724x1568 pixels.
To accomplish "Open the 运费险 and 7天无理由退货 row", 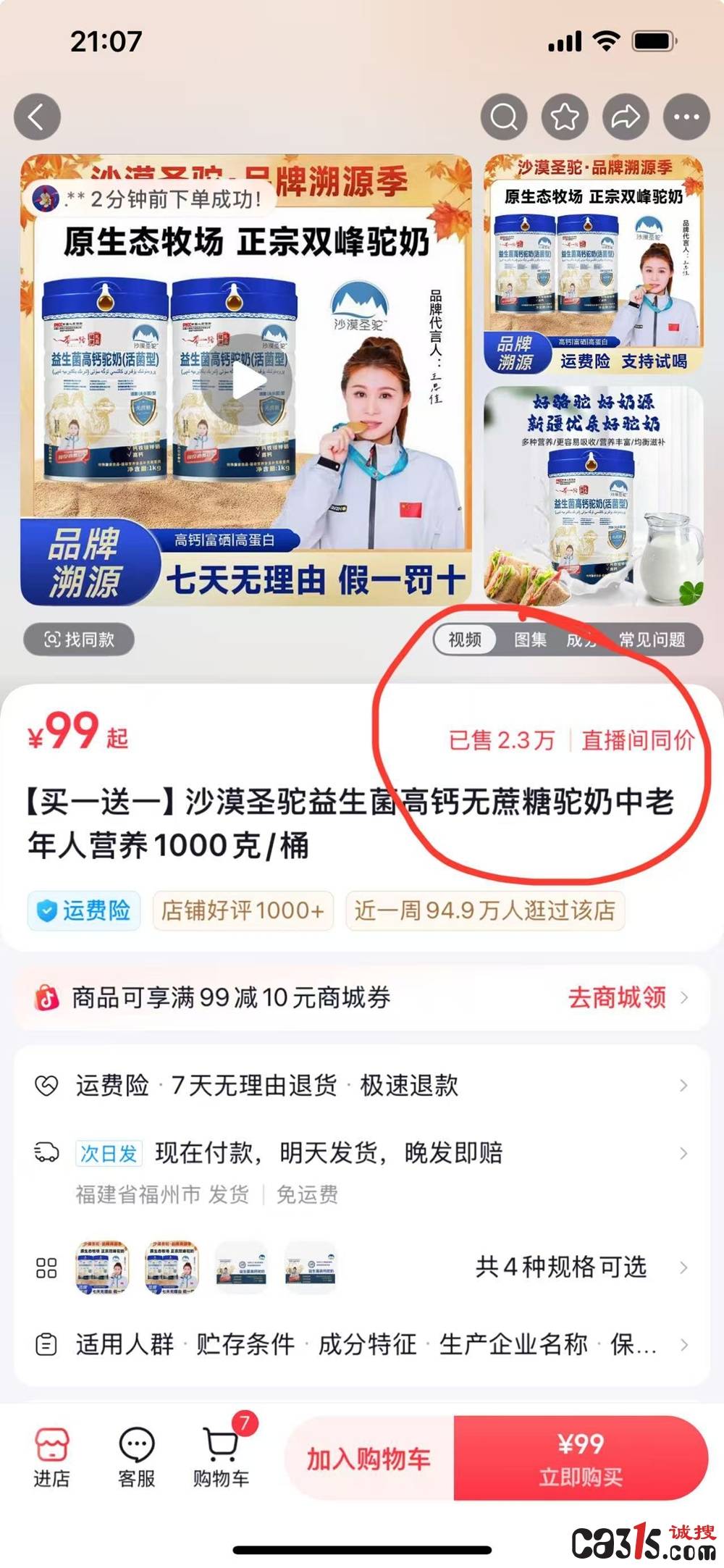I will pyautogui.click(x=362, y=1085).
